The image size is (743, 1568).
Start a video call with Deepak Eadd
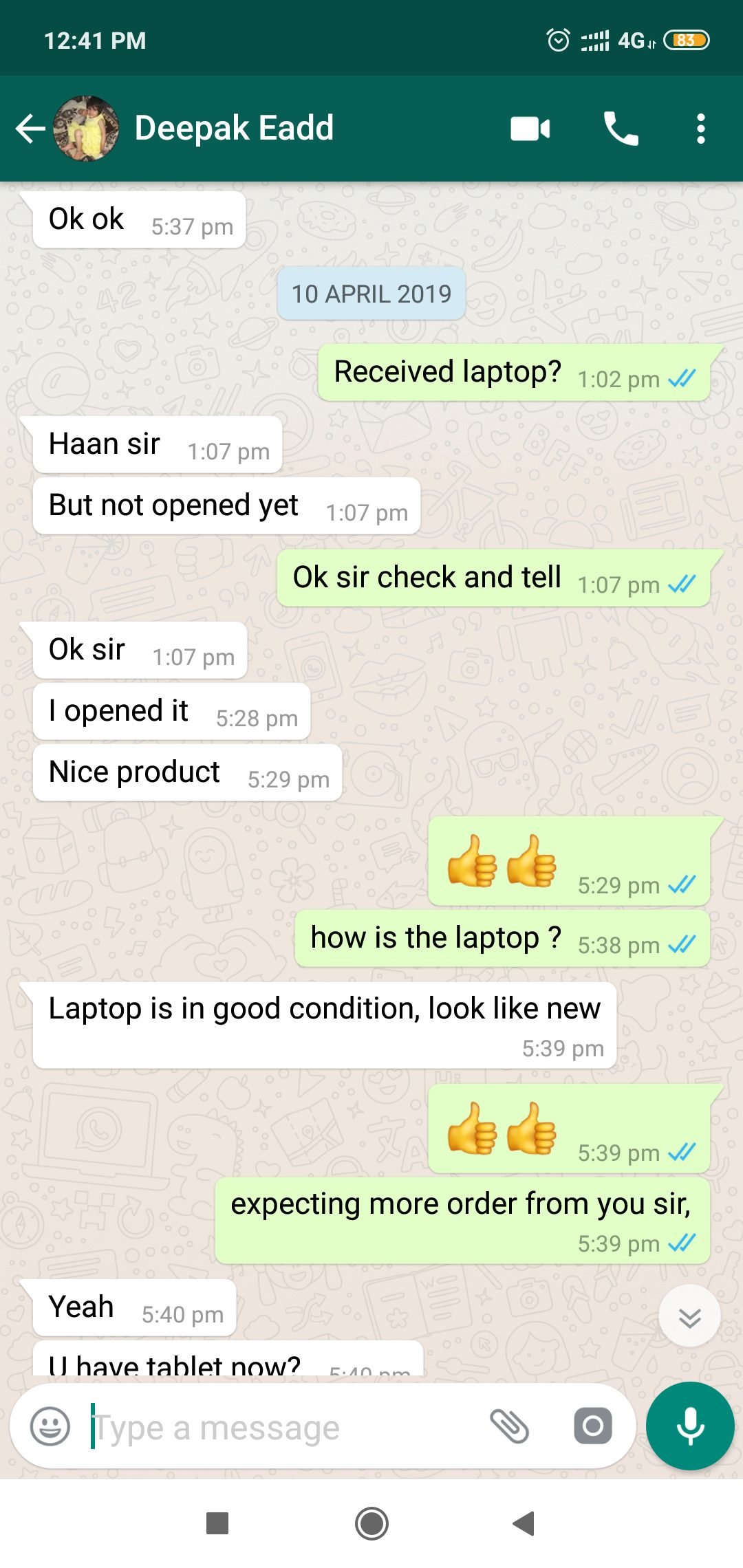[530, 129]
